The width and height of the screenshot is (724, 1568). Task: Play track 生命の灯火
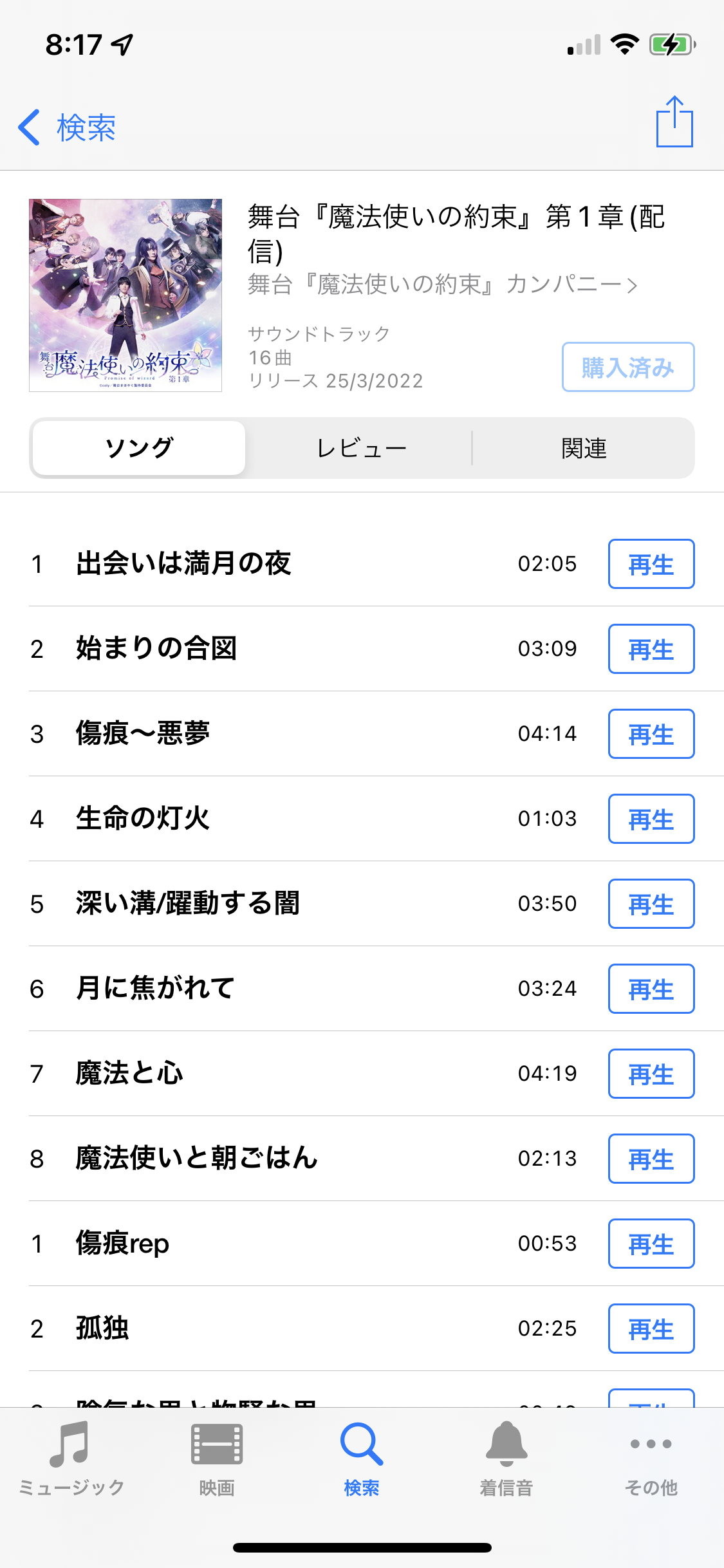(x=651, y=819)
